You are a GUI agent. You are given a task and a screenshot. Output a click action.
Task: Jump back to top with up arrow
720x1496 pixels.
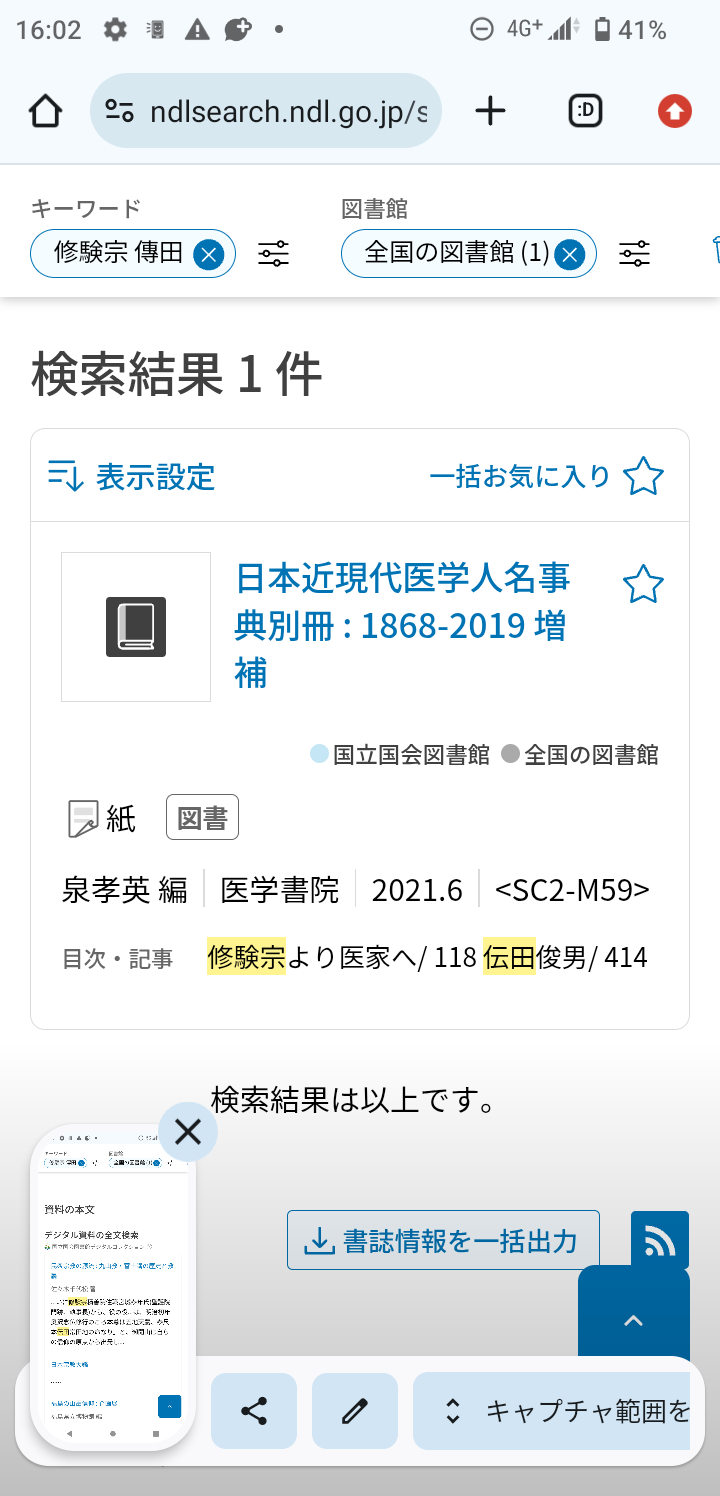click(633, 1321)
